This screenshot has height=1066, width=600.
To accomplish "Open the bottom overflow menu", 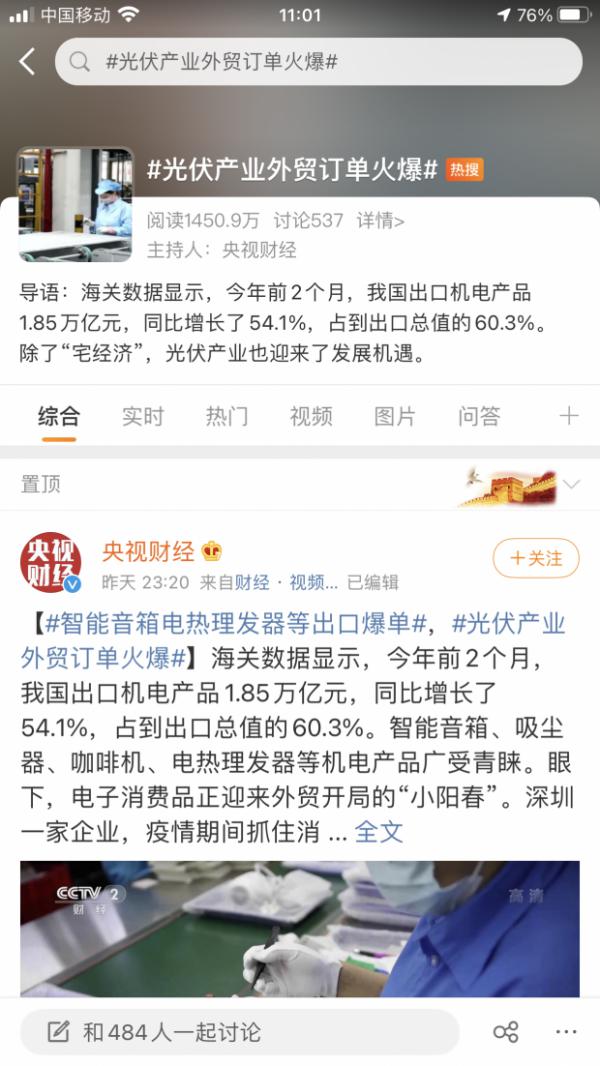I will (566, 1032).
